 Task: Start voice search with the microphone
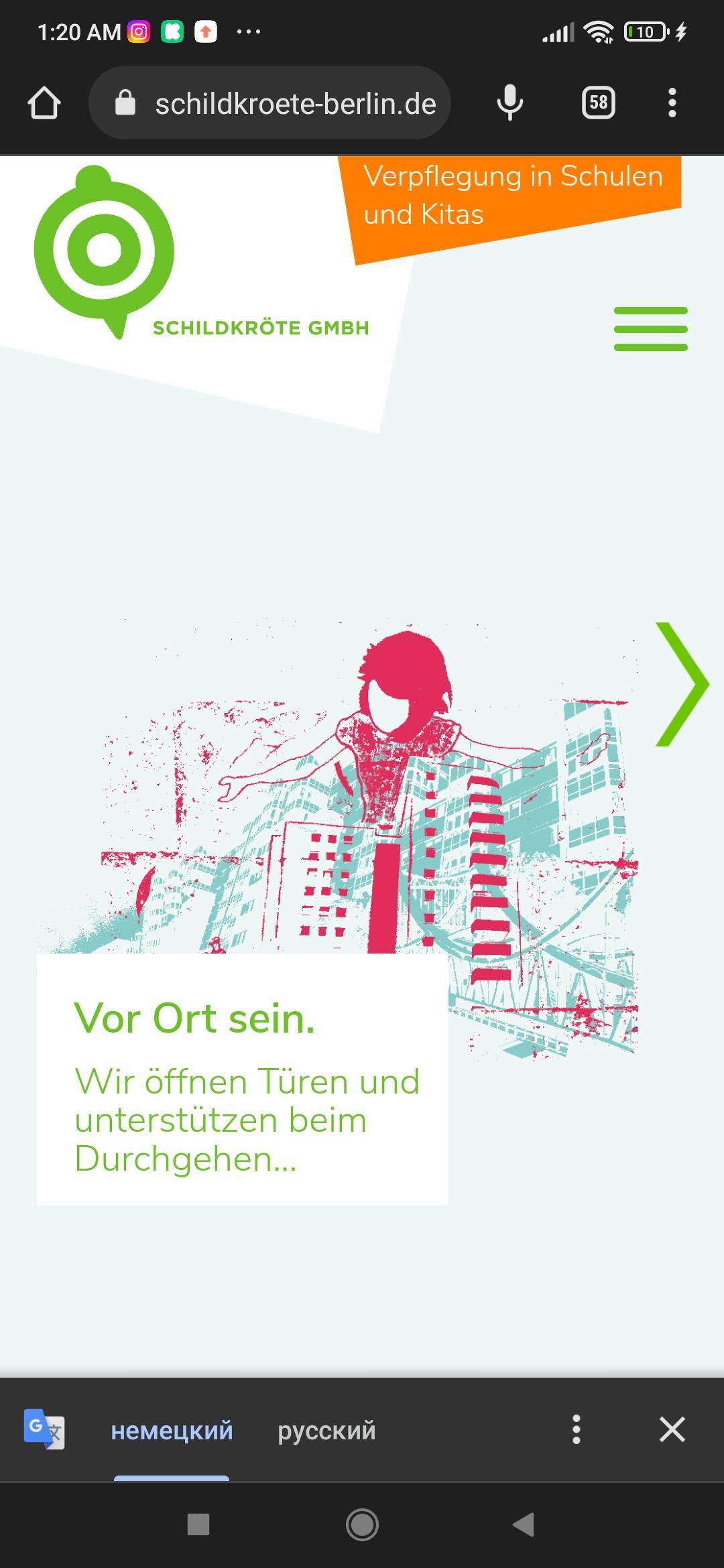click(x=509, y=103)
